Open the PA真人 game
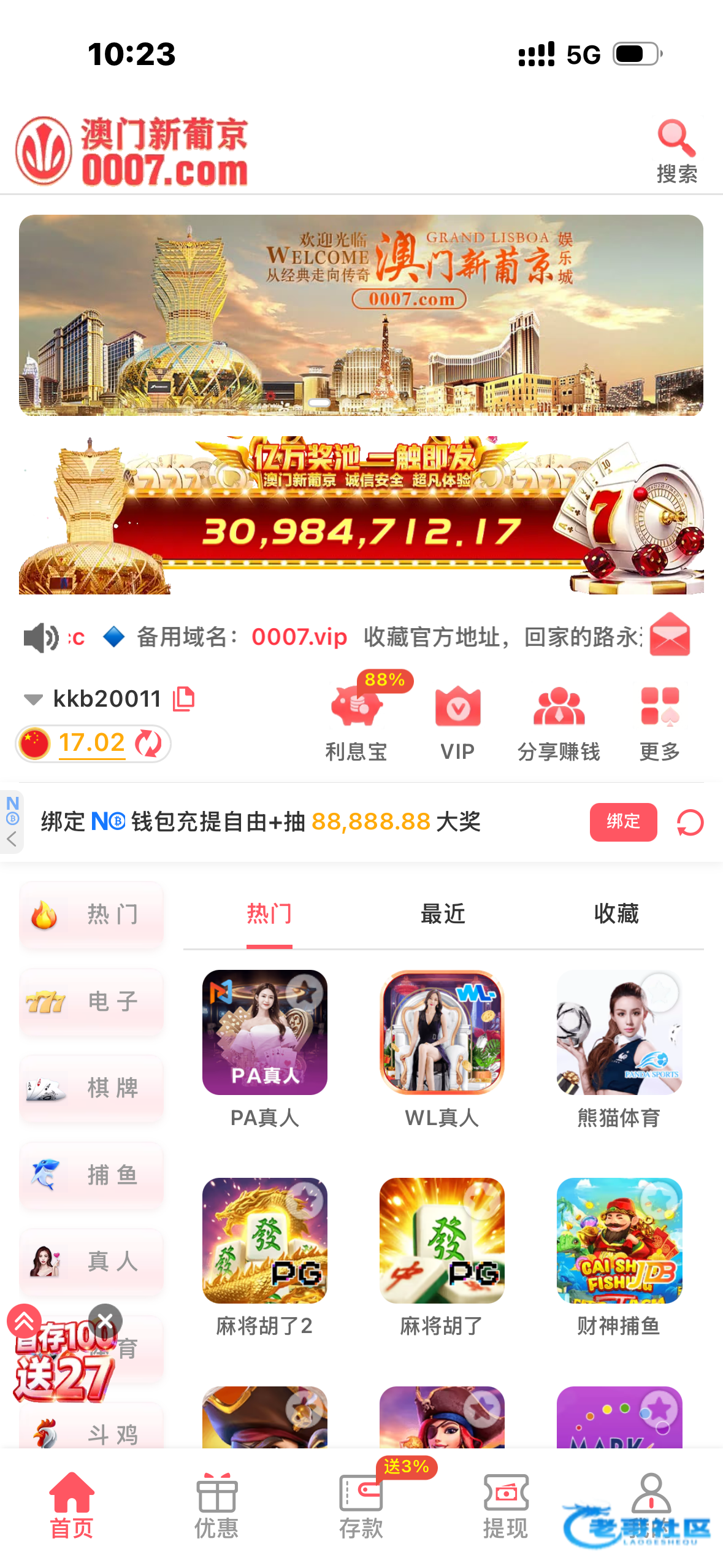The width and height of the screenshot is (723, 1568). tap(265, 1048)
